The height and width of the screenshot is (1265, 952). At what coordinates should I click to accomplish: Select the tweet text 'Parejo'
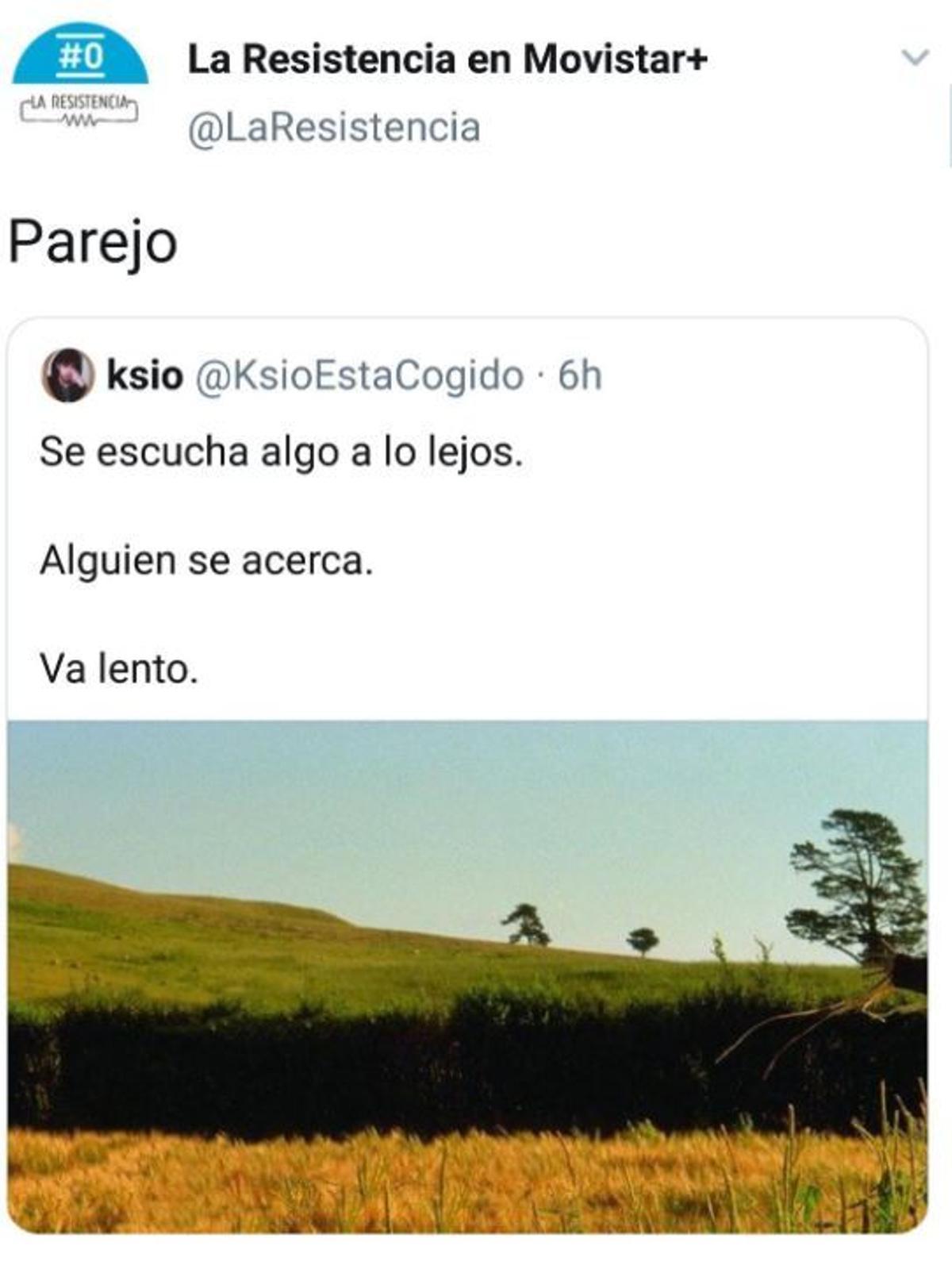click(91, 238)
